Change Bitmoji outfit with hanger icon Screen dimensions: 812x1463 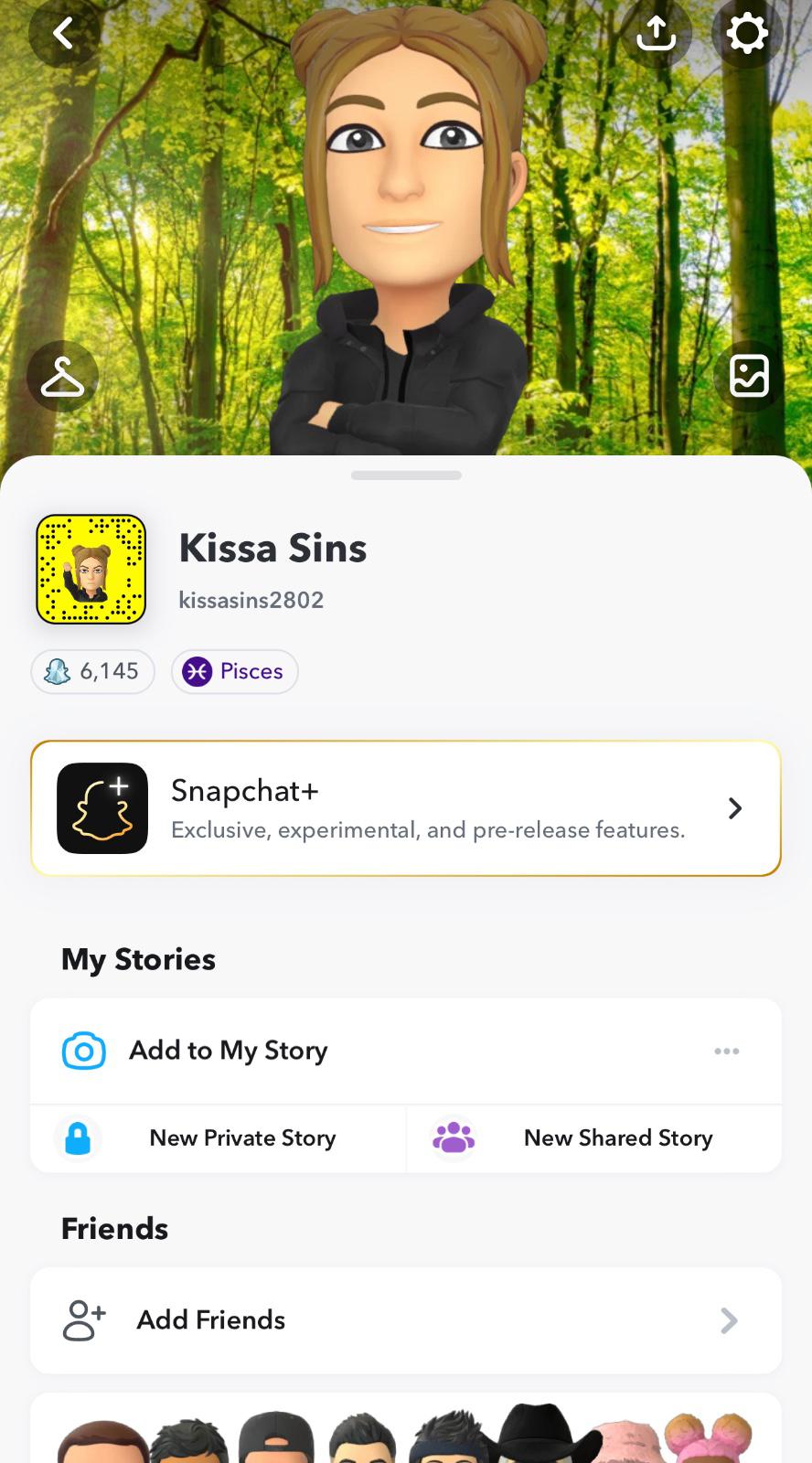point(62,377)
